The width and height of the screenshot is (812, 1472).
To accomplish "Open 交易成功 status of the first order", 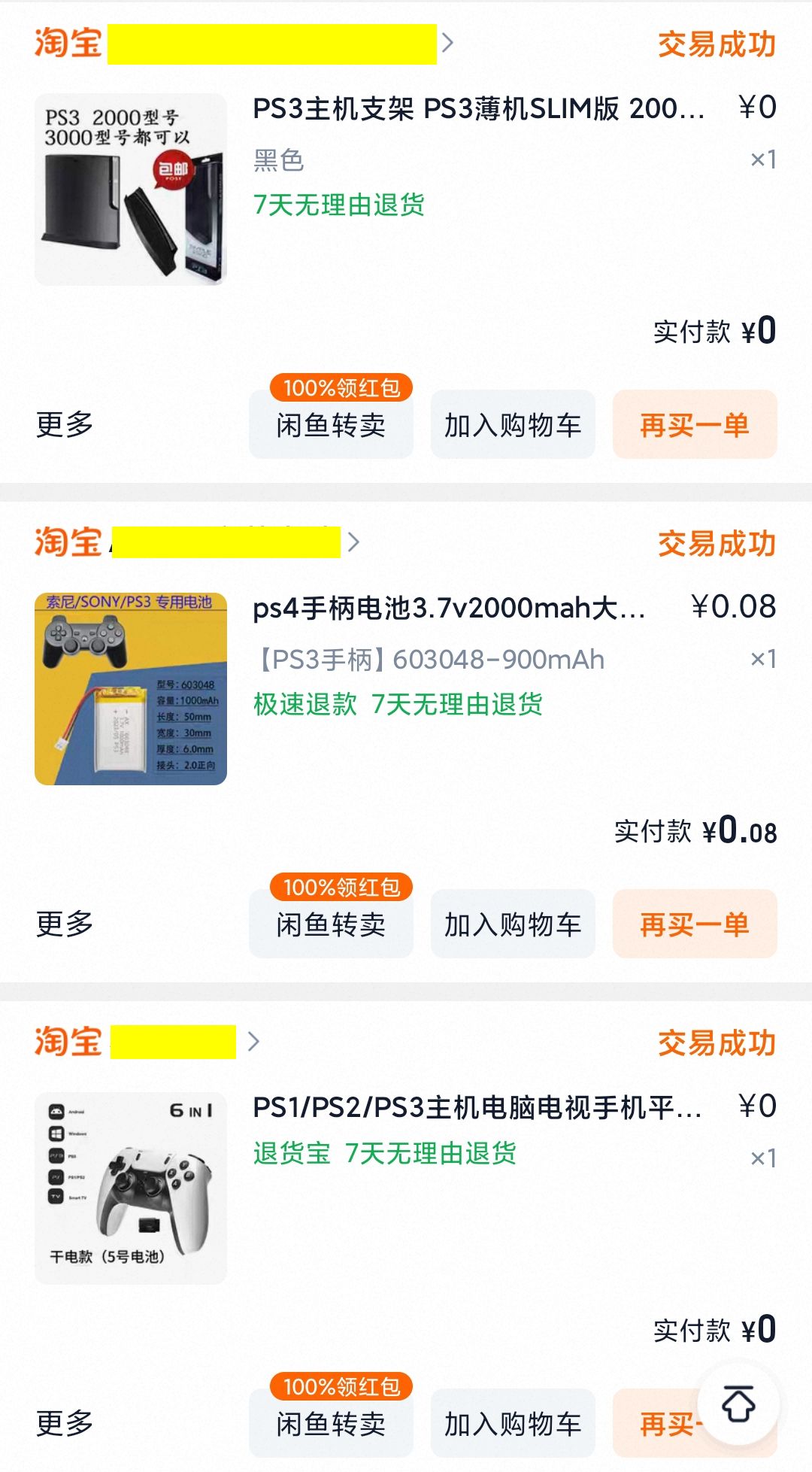I will [717, 44].
